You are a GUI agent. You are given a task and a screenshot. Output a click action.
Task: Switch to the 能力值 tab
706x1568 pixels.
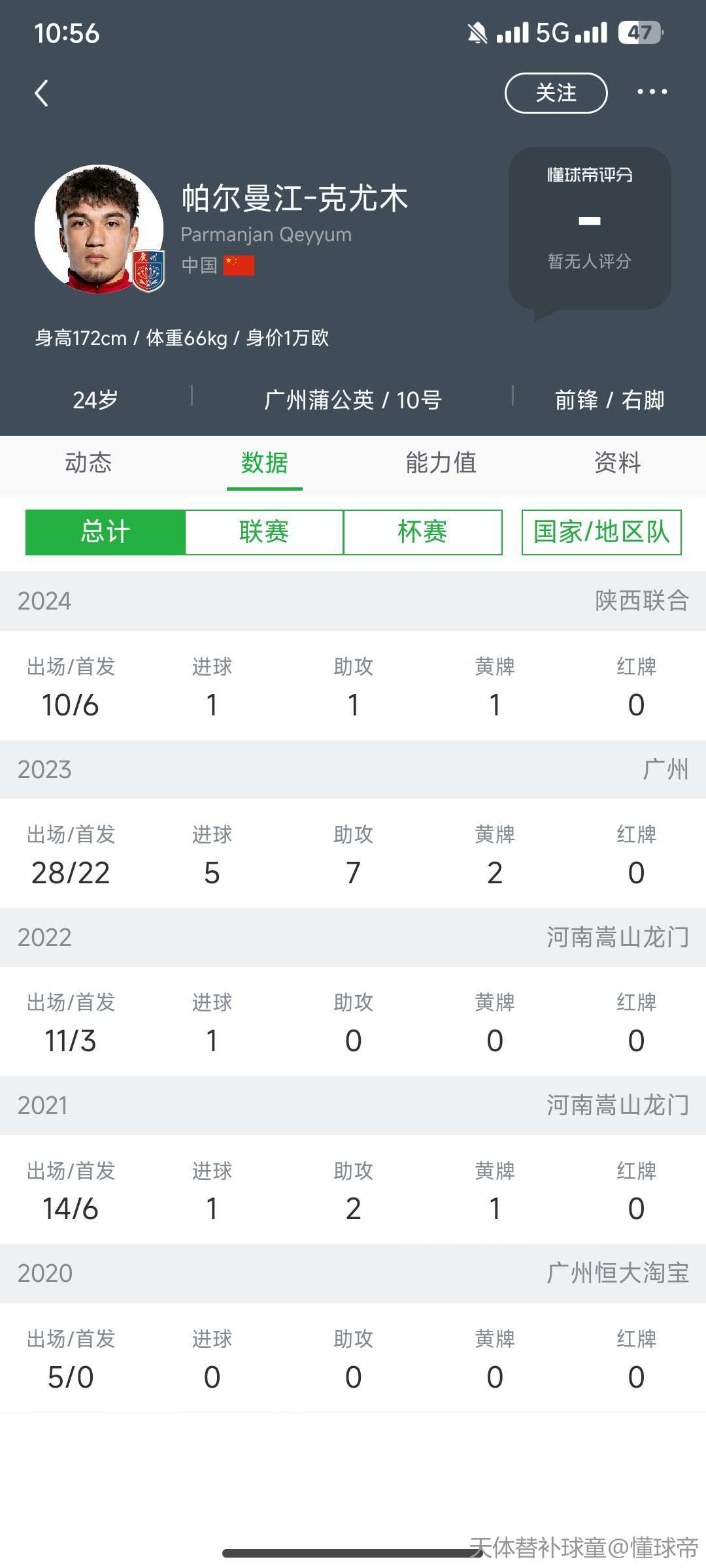[x=441, y=463]
